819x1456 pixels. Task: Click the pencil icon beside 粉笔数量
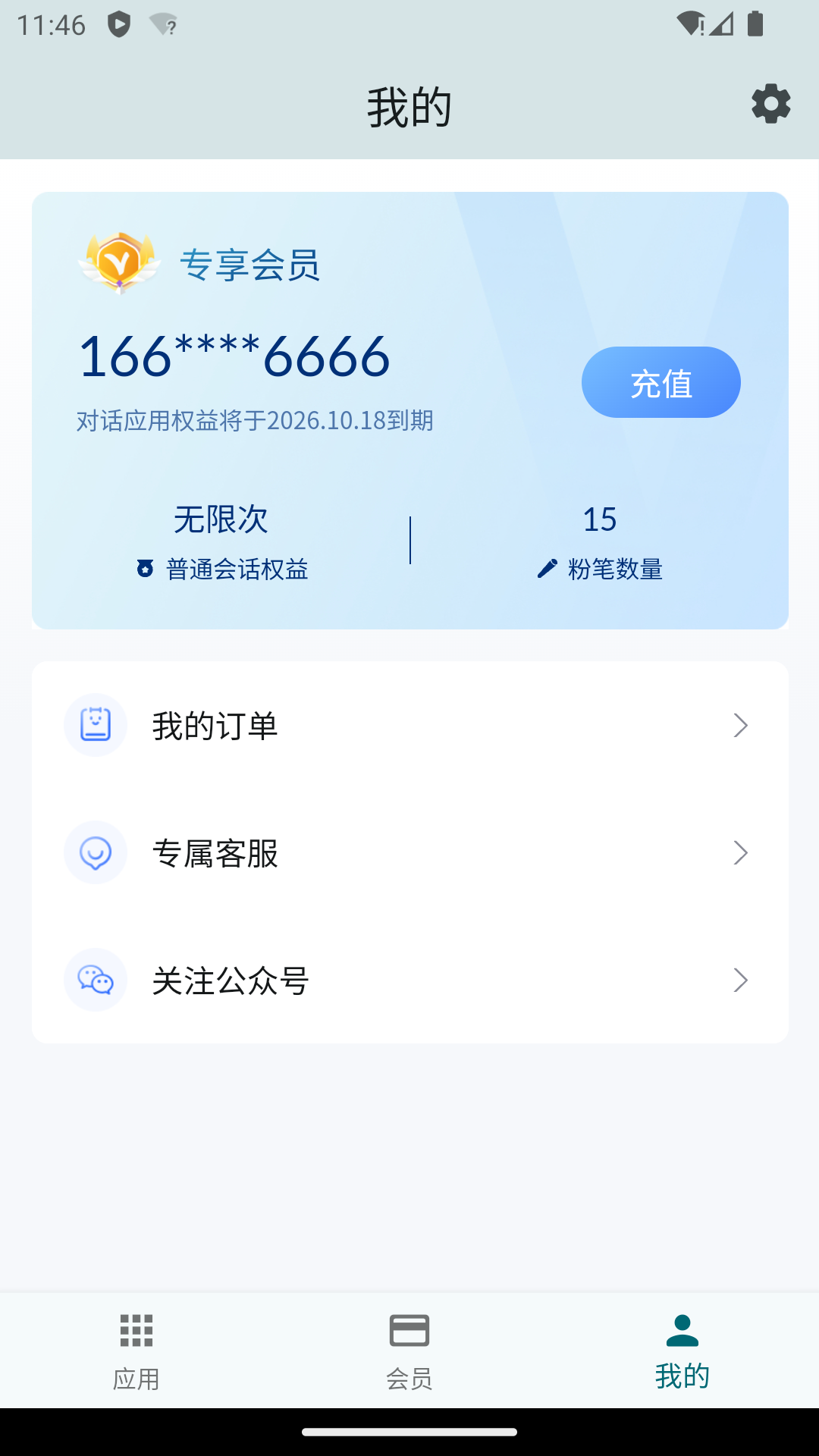tap(548, 569)
